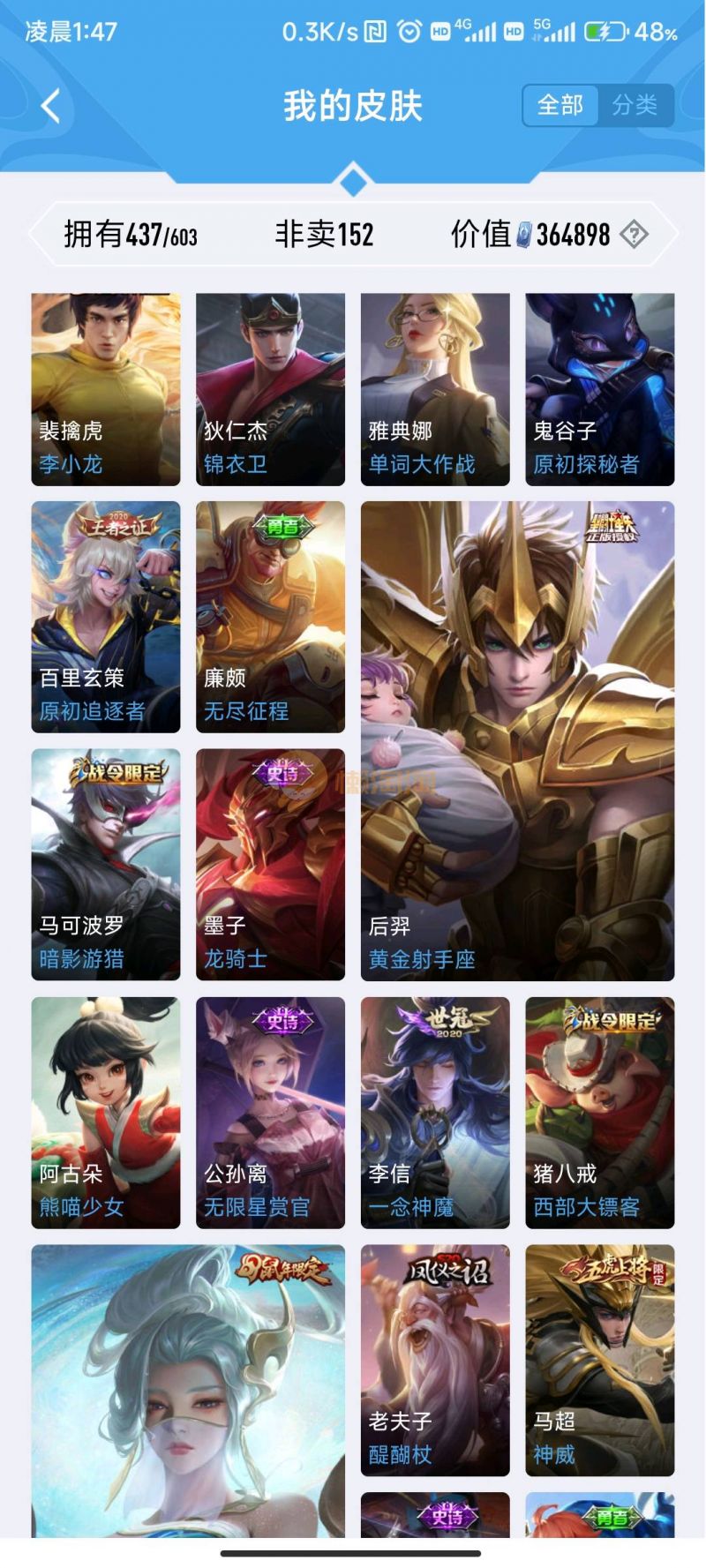Open the large 后羿 黄金射手座 card
Viewport: 706px width, 1568px height.
tap(517, 741)
